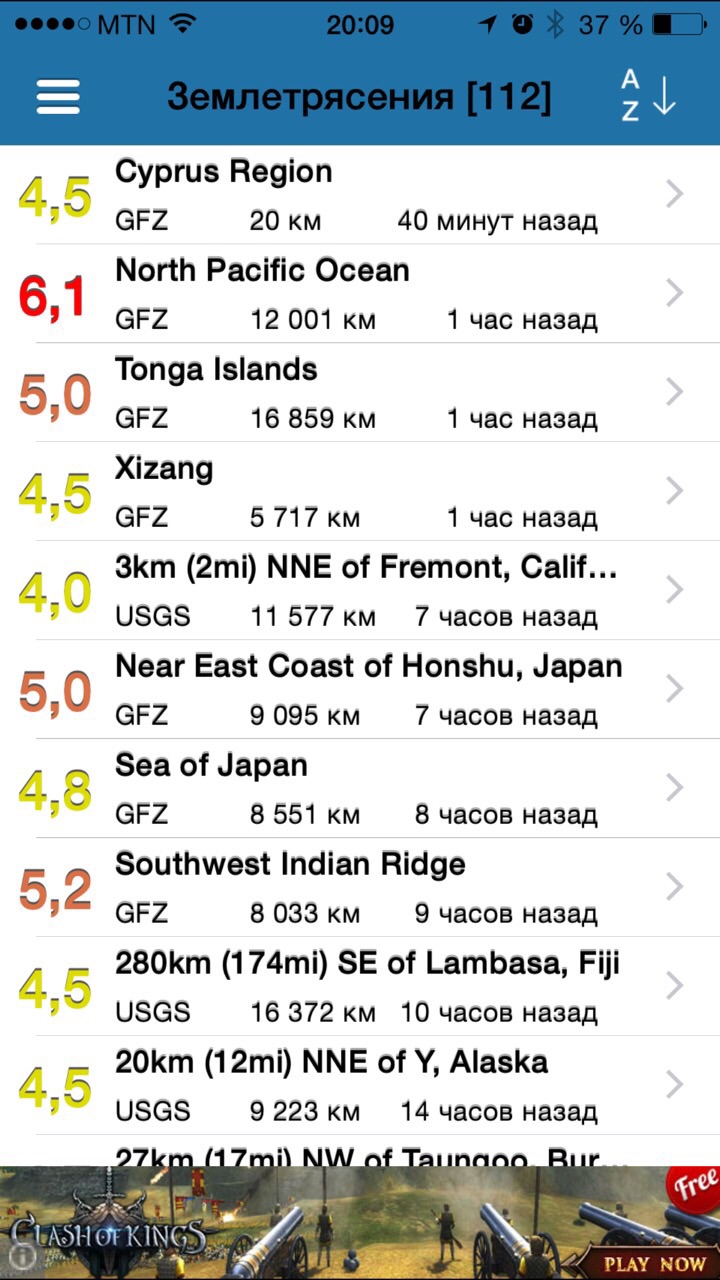This screenshot has height=1280, width=720.
Task: View North Pacific Ocean 6,1 earthquake
Action: [360, 294]
